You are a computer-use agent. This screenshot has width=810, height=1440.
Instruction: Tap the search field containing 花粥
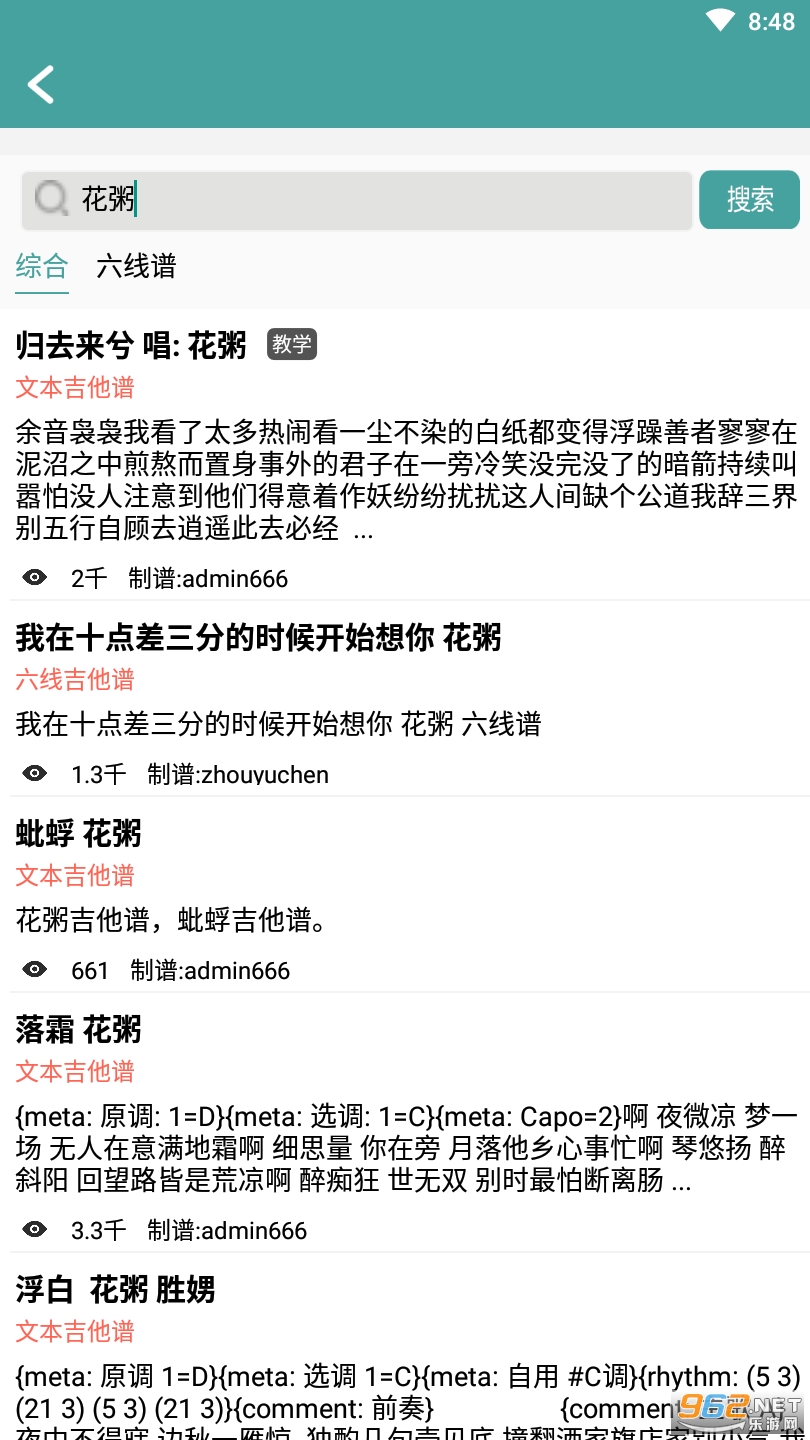[380, 200]
